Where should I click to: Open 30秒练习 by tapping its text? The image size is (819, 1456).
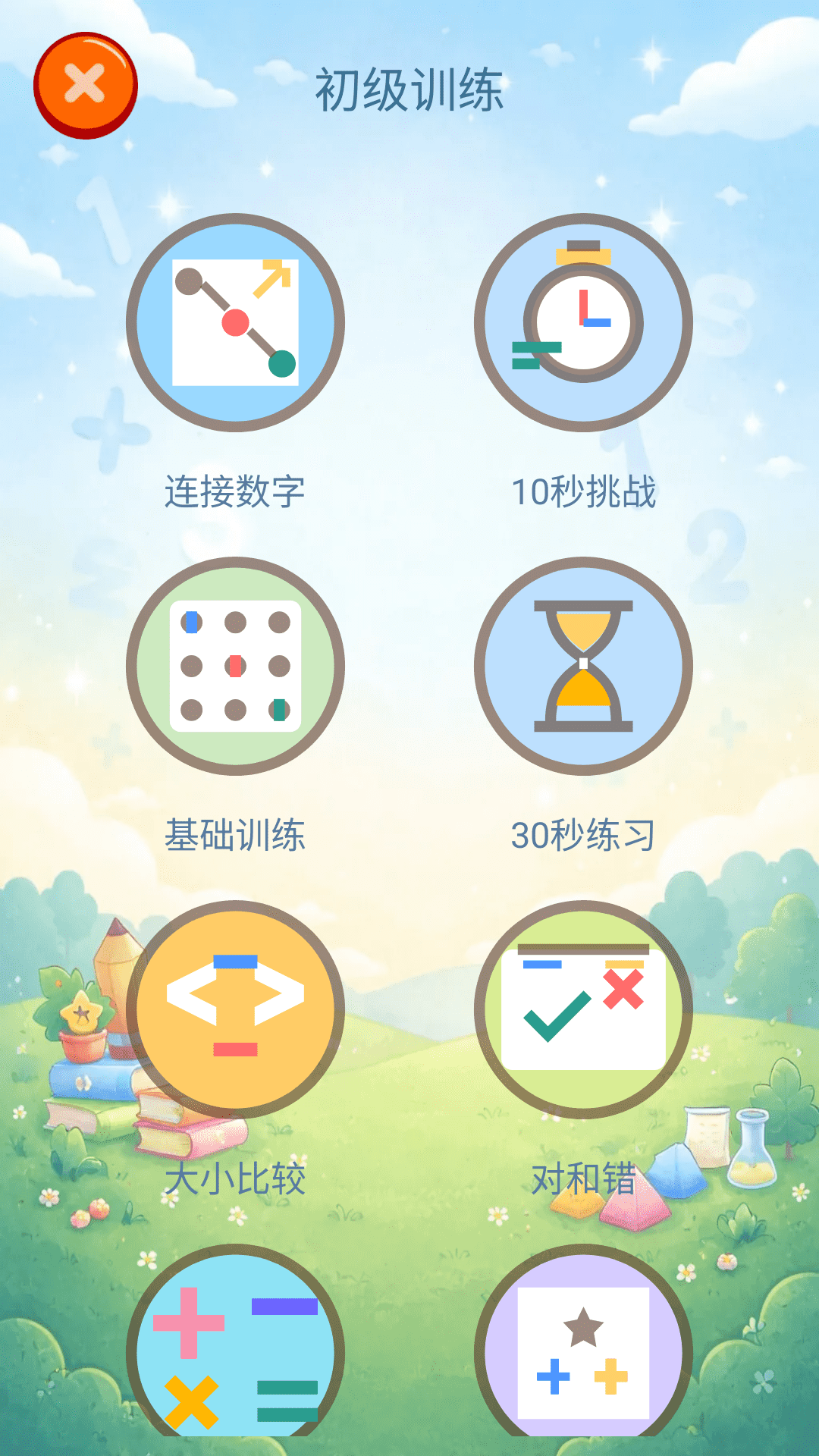[584, 834]
